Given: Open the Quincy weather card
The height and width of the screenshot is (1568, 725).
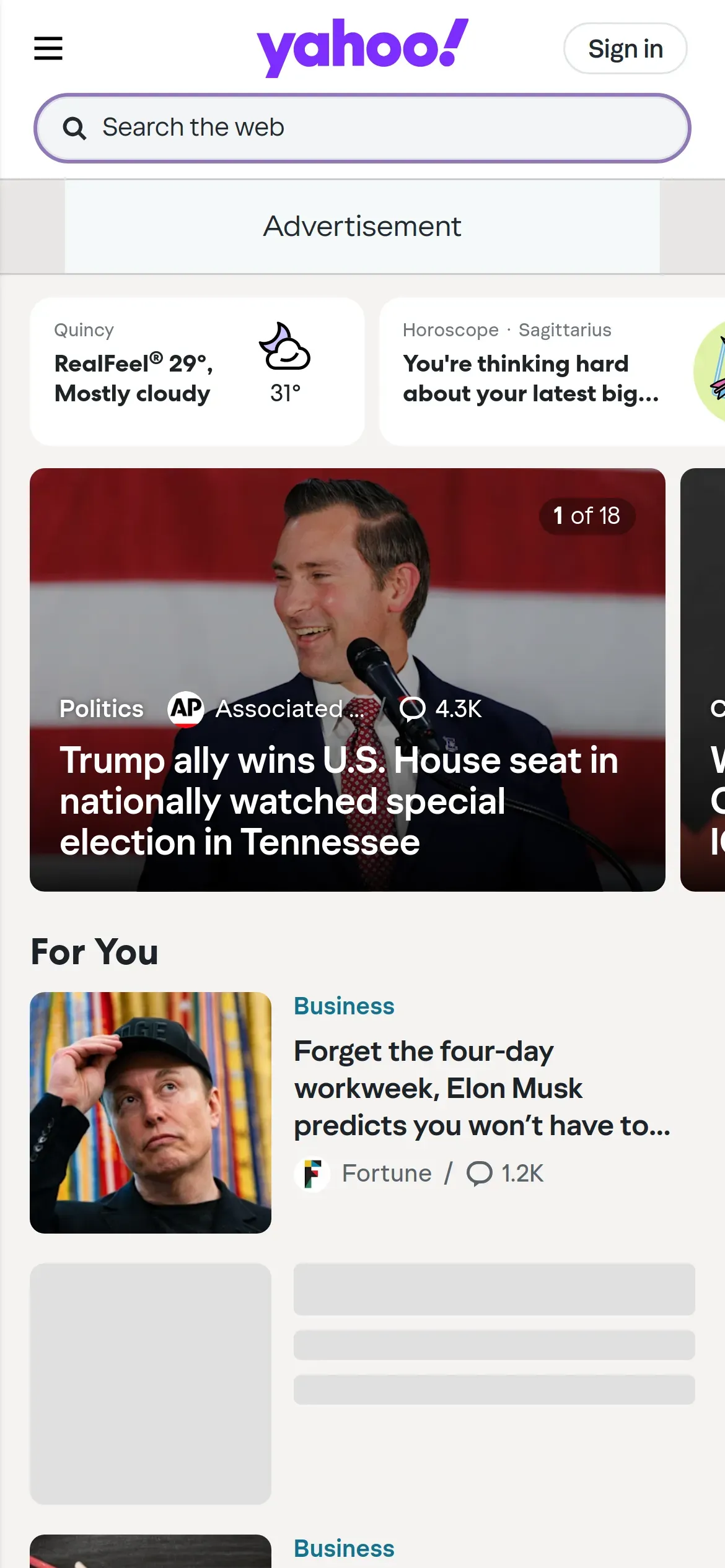Looking at the screenshot, I should [x=197, y=372].
